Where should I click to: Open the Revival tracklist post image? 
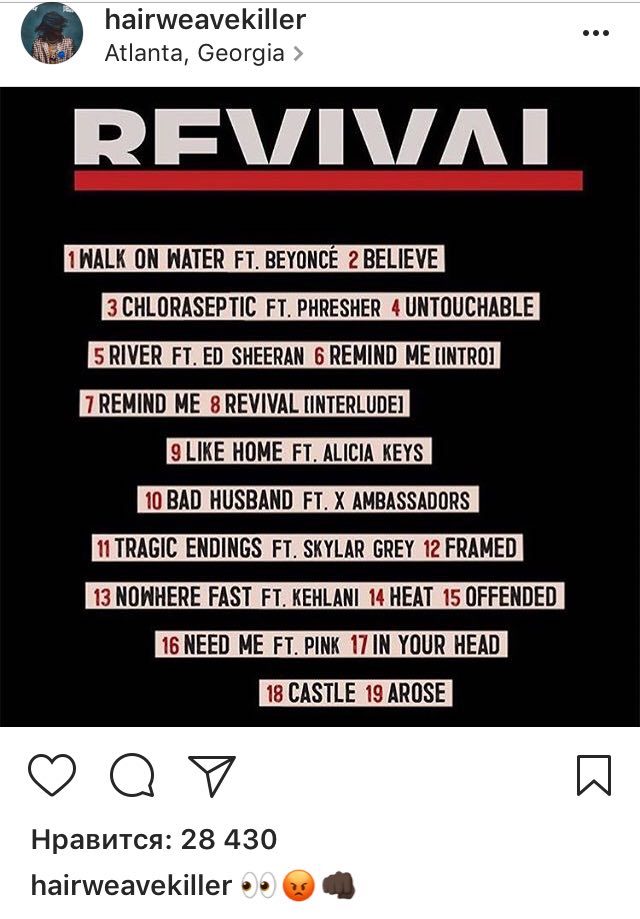pos(320,407)
